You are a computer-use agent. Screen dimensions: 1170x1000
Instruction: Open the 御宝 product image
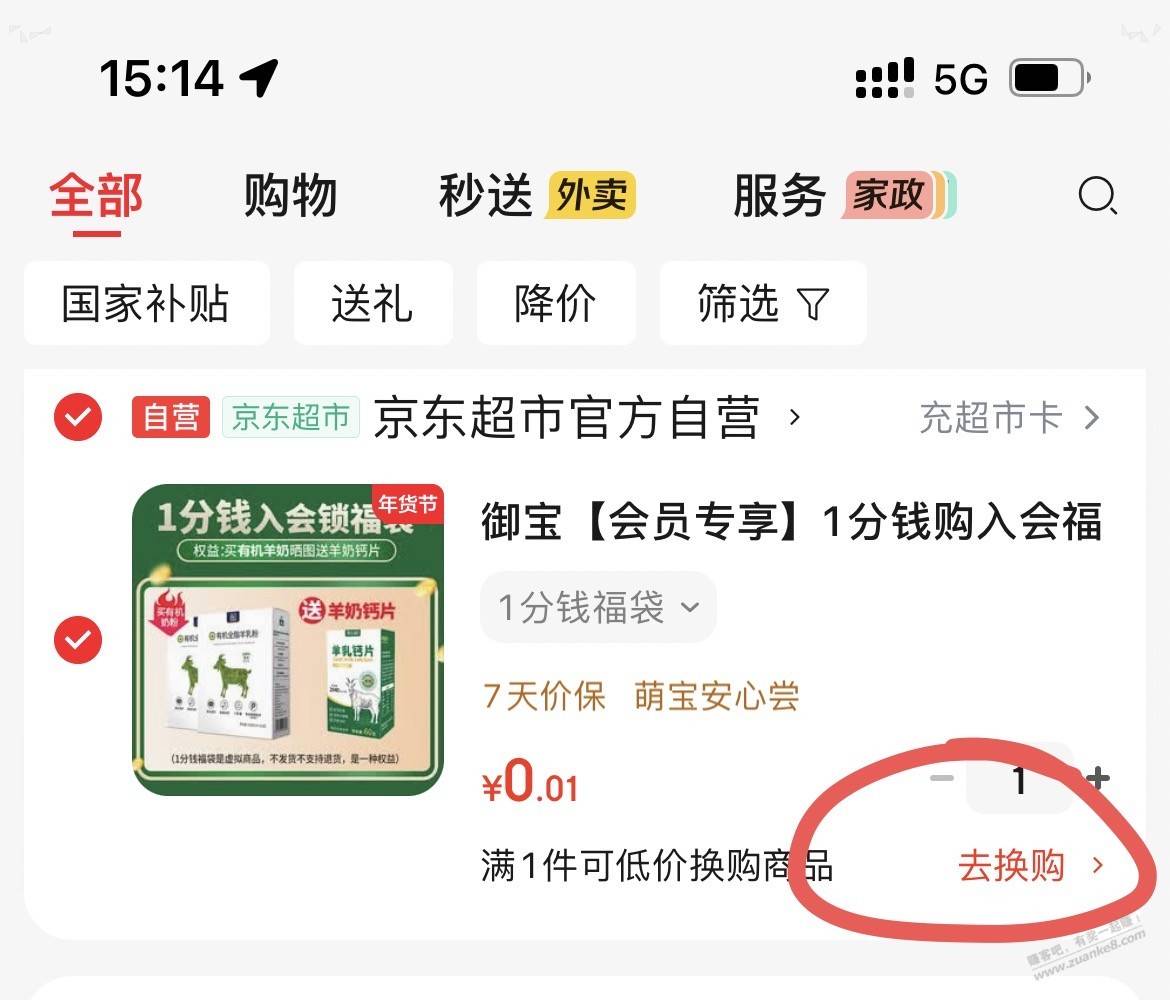click(288, 640)
